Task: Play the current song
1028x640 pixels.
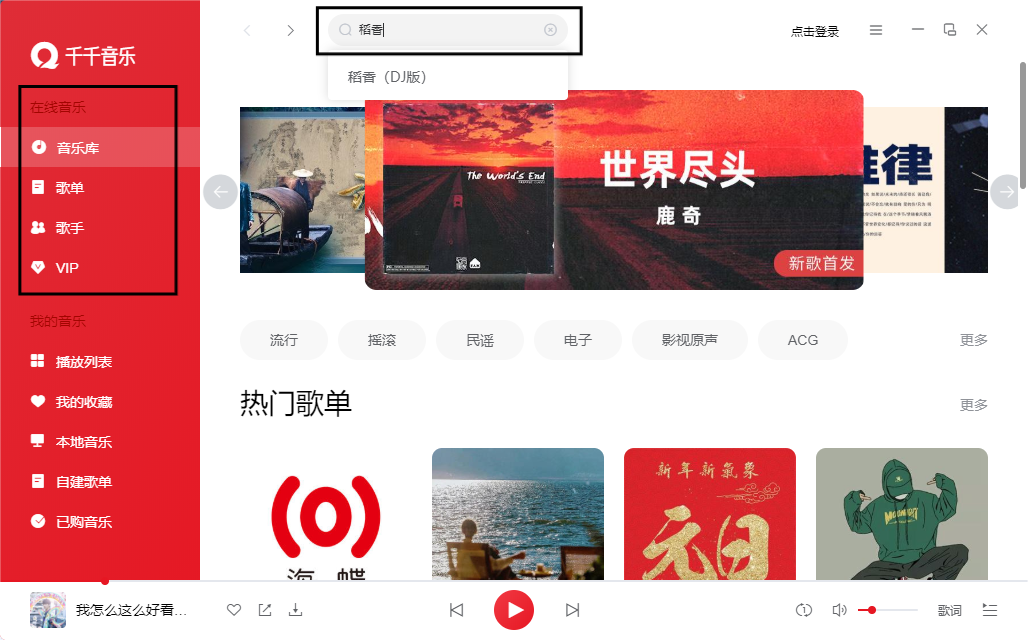Action: [514, 610]
